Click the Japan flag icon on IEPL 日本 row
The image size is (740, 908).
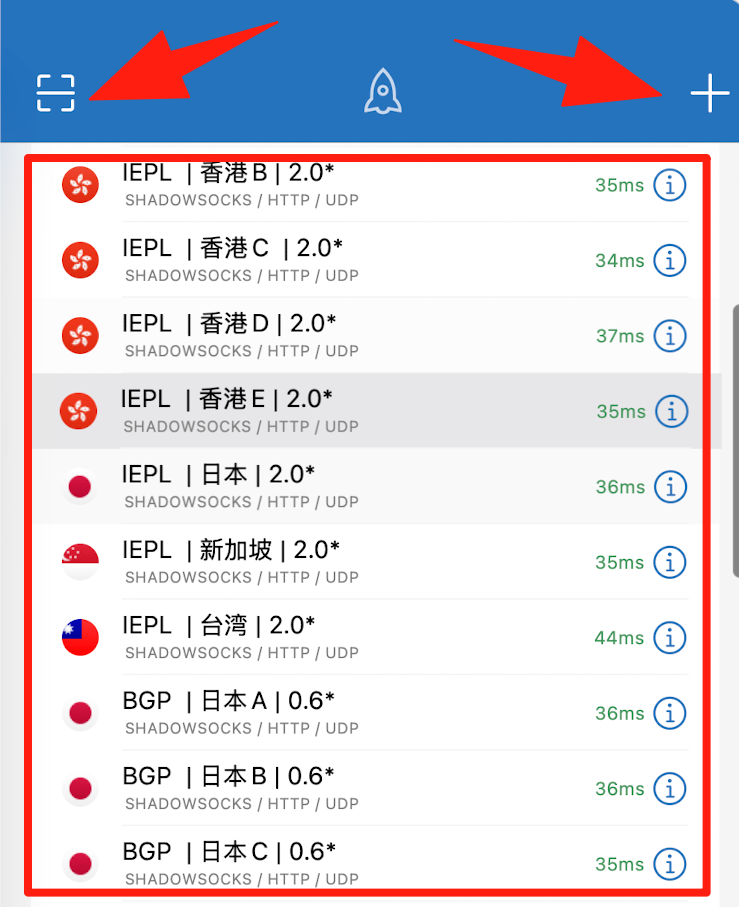coord(79,487)
